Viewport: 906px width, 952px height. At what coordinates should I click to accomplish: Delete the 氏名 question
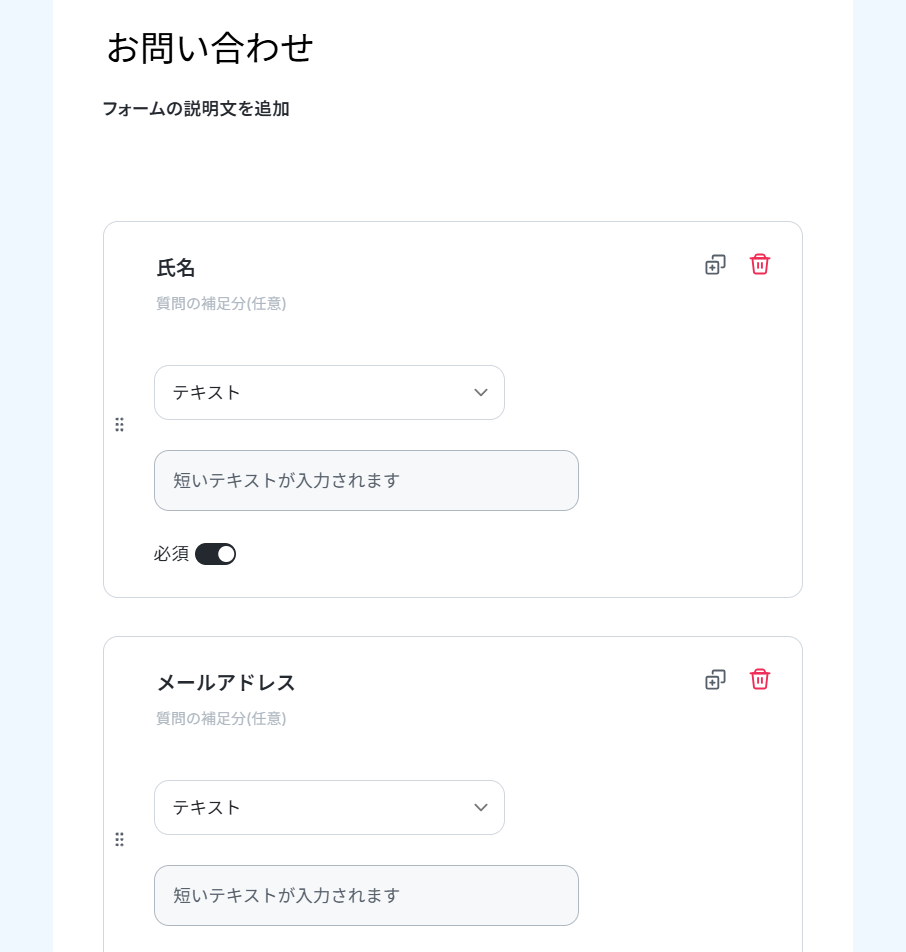pos(760,265)
